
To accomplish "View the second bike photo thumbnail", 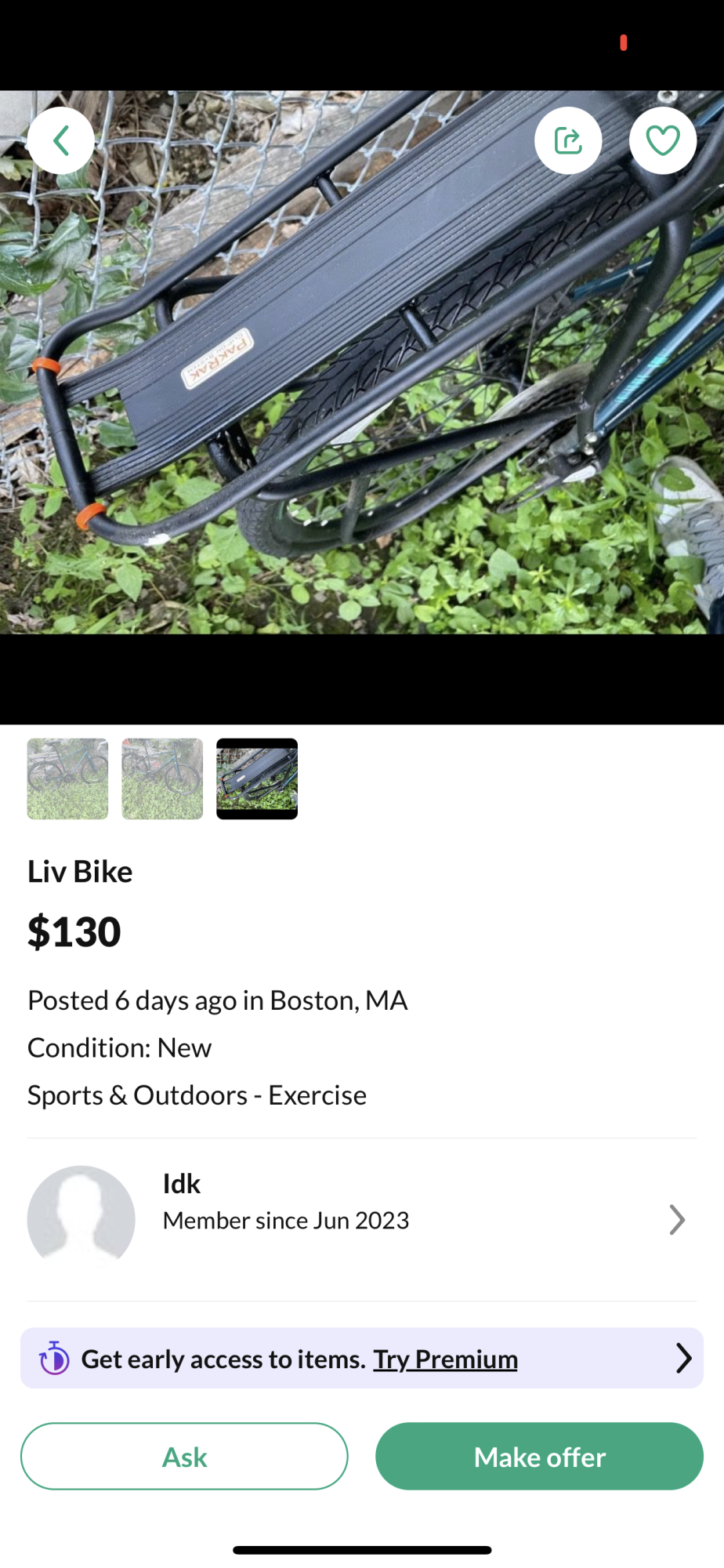I will [162, 779].
